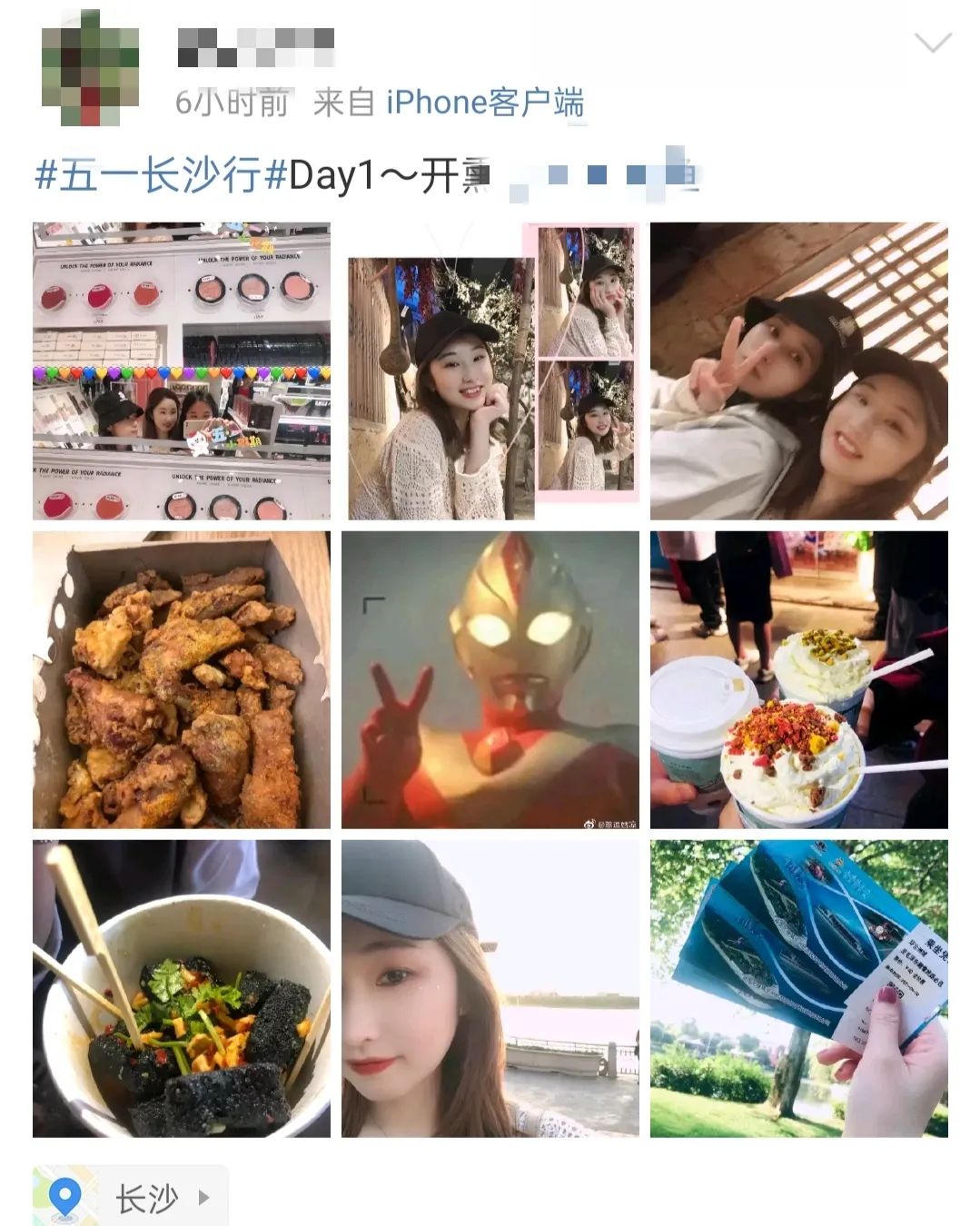View the cream-topped milk tea photo
The image size is (980, 1226).
coord(798,679)
